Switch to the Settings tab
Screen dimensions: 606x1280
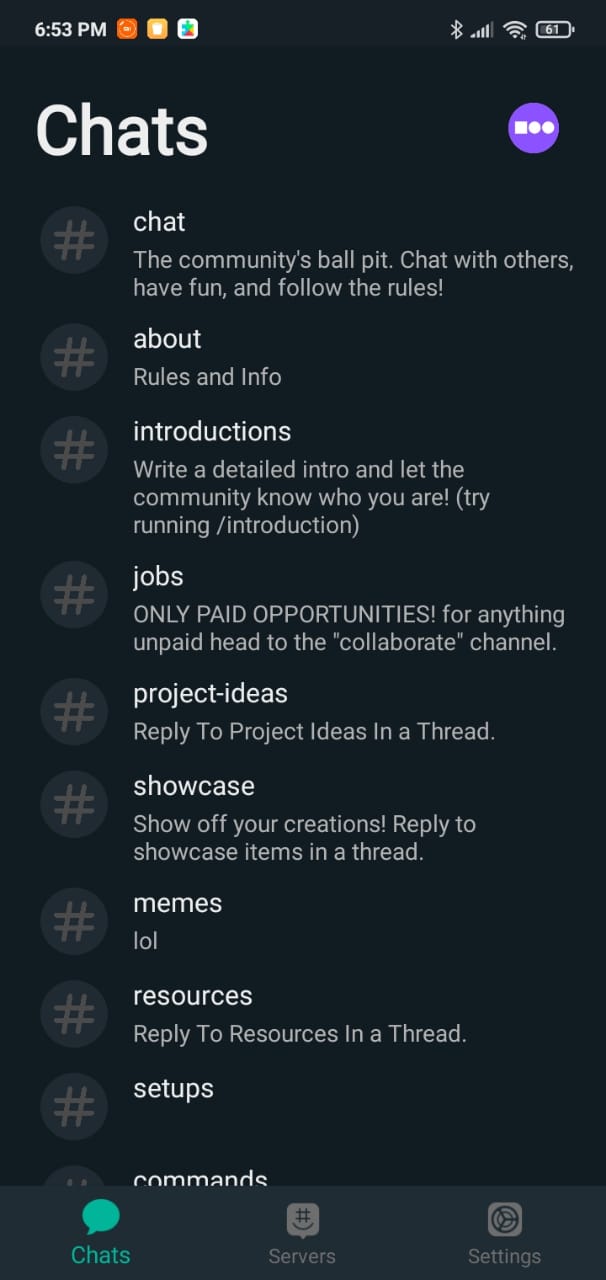point(504,1235)
